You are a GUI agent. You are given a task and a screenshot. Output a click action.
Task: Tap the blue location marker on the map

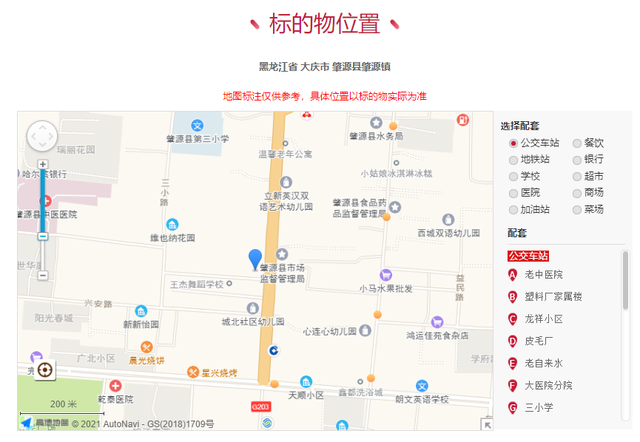(255, 259)
